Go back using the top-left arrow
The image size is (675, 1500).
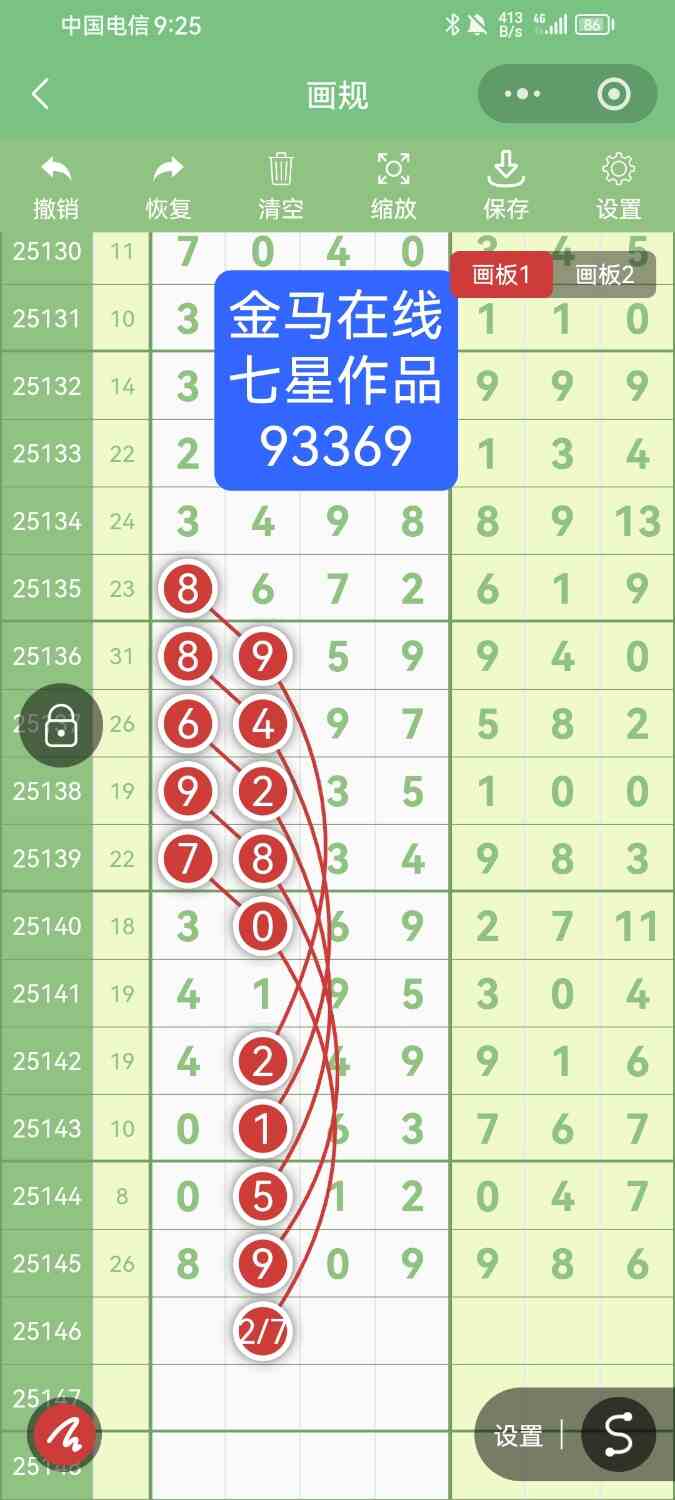(x=40, y=95)
